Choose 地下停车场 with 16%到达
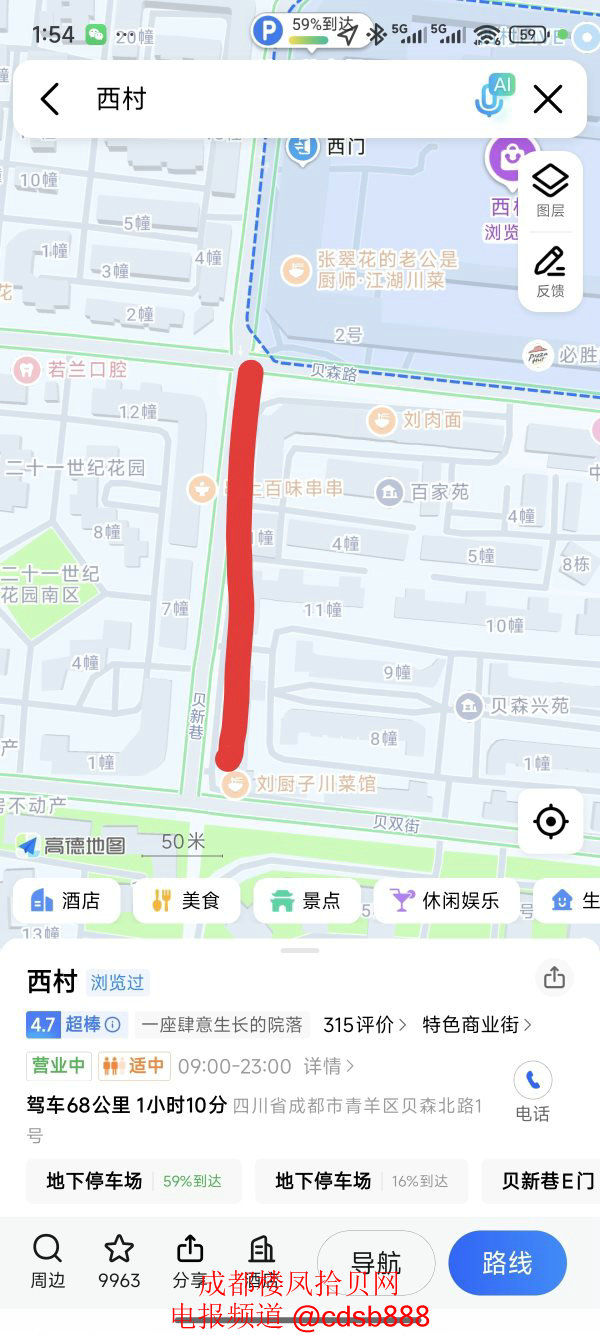This screenshot has width=600, height=1335. coord(361,1181)
